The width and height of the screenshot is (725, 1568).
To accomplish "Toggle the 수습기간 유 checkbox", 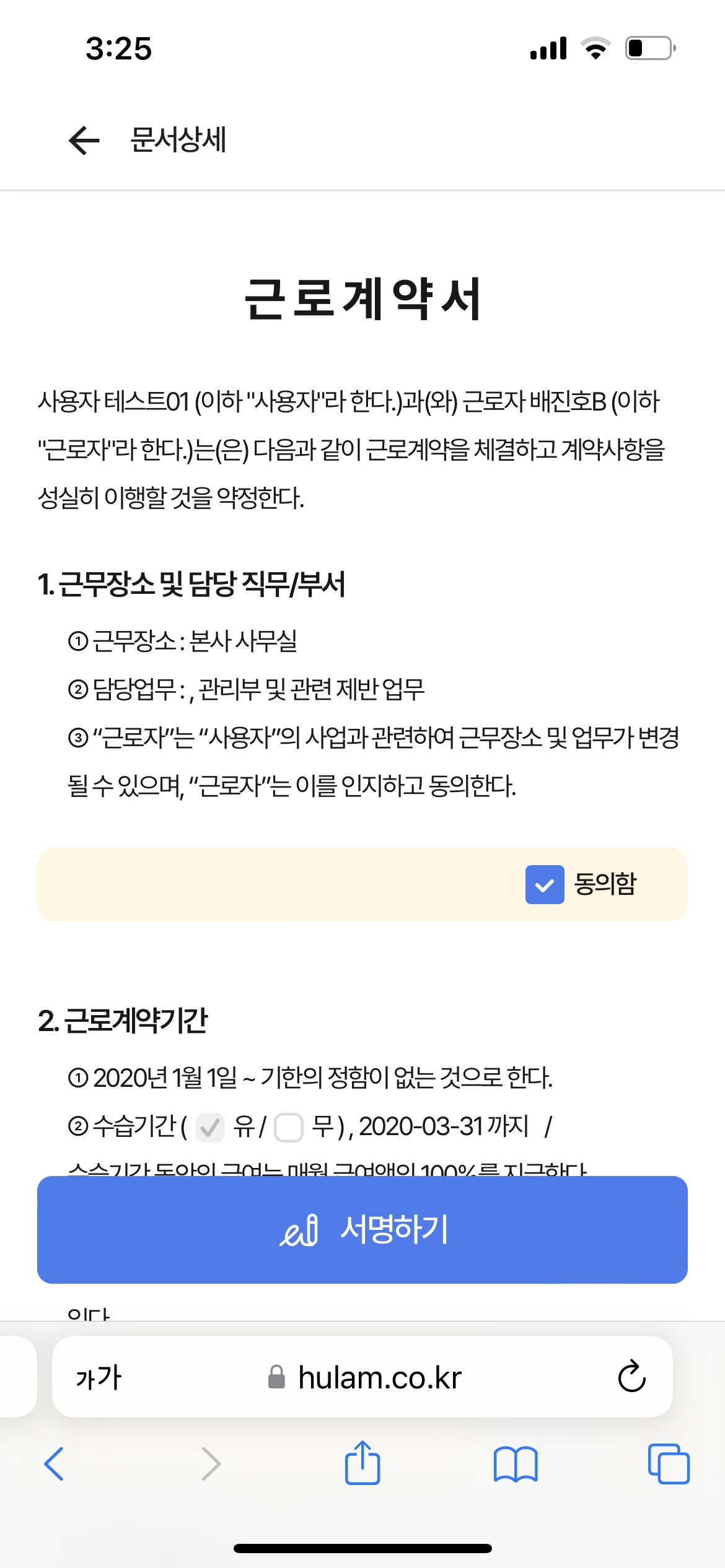I will (x=209, y=1127).
